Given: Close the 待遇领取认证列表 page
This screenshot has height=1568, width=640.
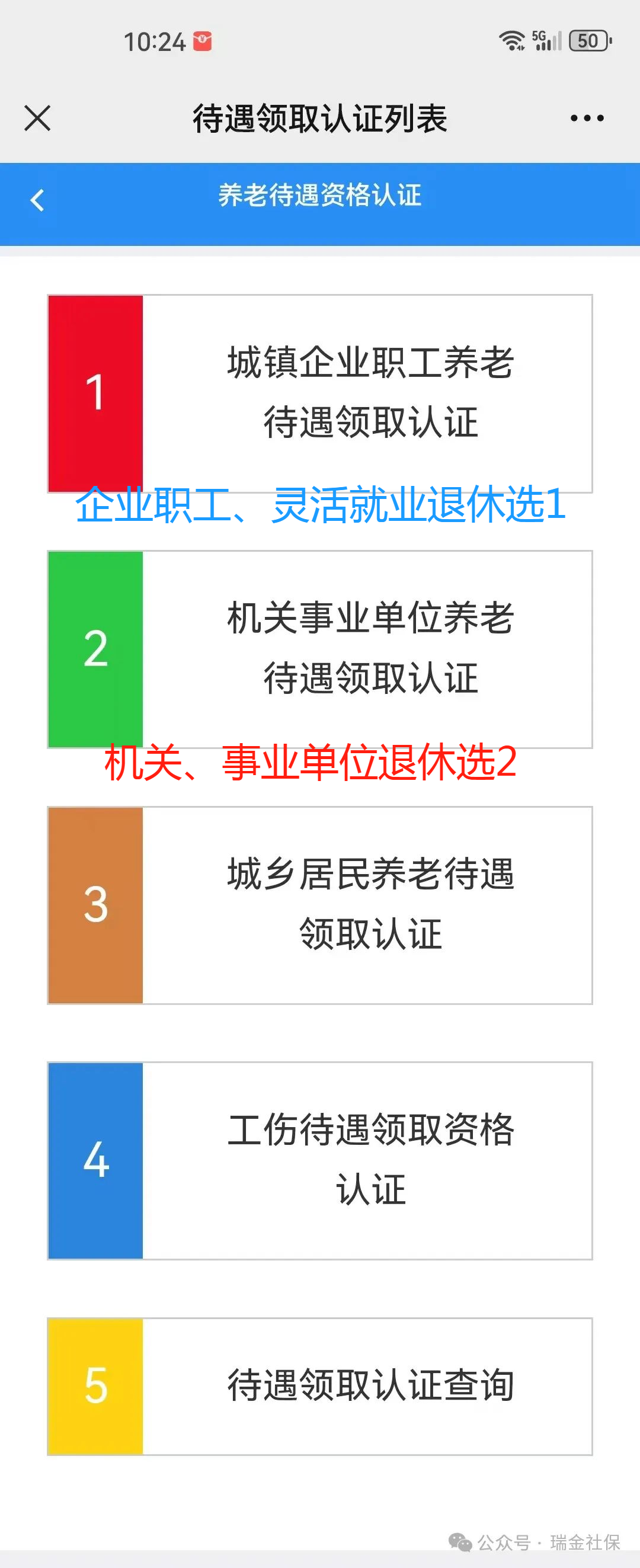Looking at the screenshot, I should click(37, 118).
